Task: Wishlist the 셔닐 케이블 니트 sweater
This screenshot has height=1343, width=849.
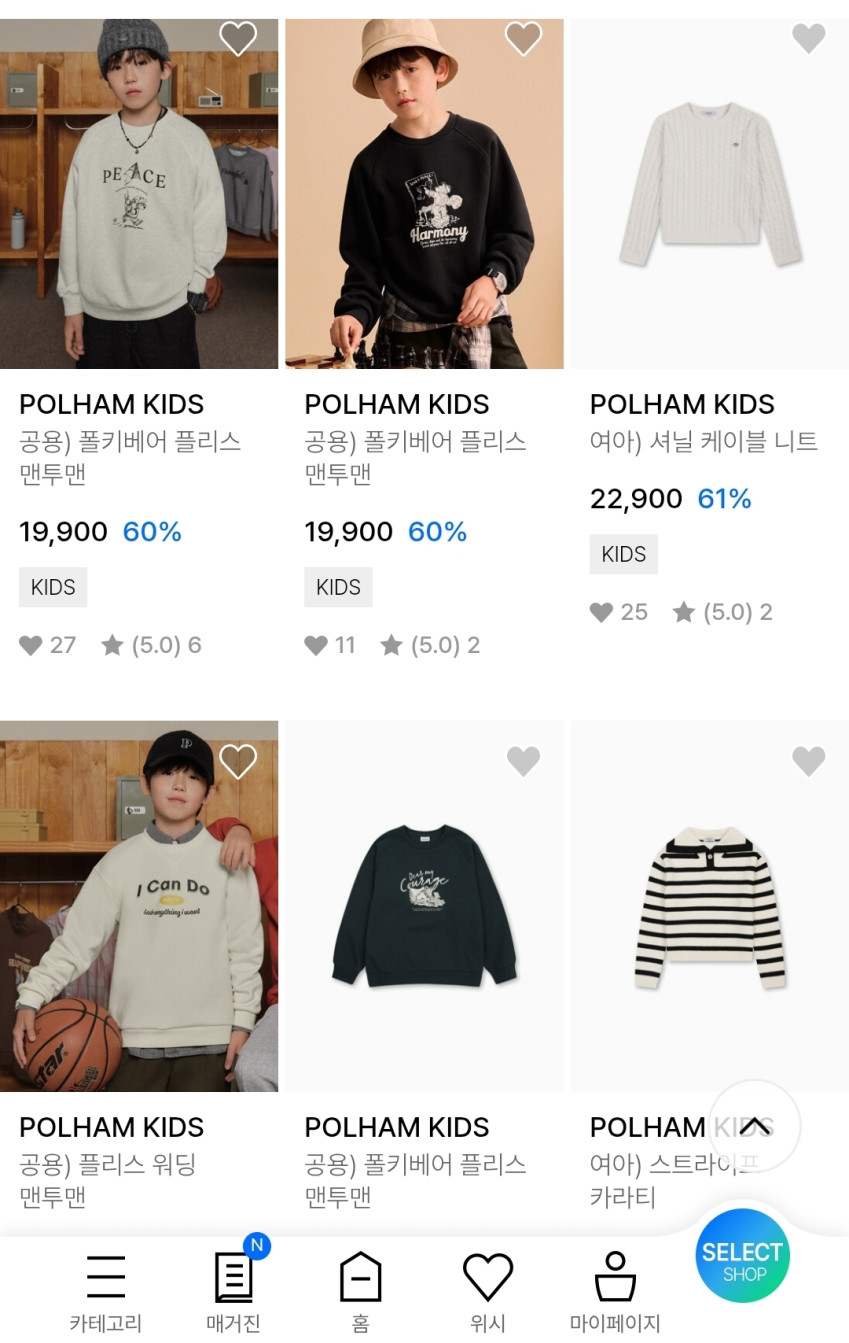Action: click(x=808, y=39)
